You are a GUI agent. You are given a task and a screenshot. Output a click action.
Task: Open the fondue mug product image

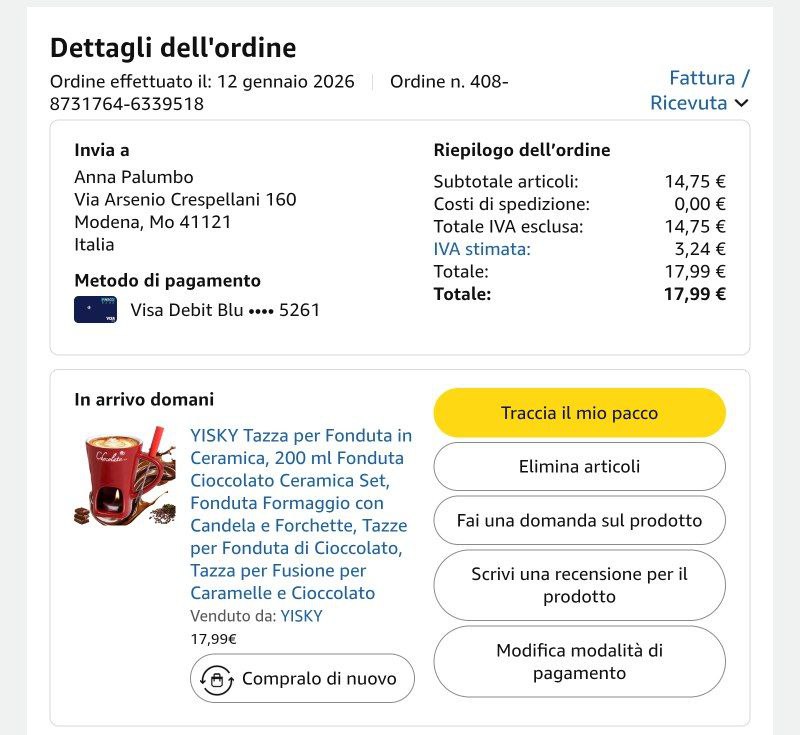tap(124, 476)
